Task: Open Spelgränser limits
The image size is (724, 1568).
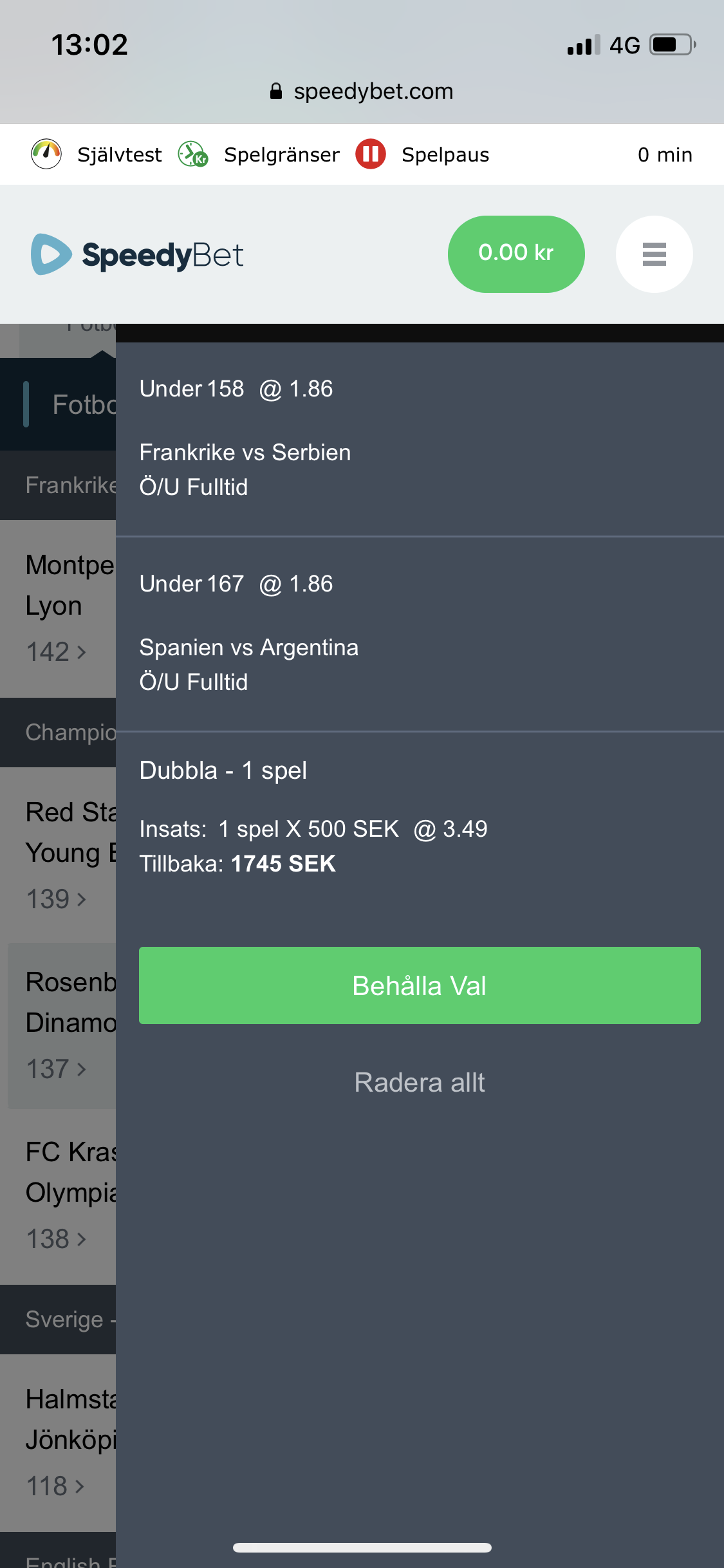Action: click(258, 154)
